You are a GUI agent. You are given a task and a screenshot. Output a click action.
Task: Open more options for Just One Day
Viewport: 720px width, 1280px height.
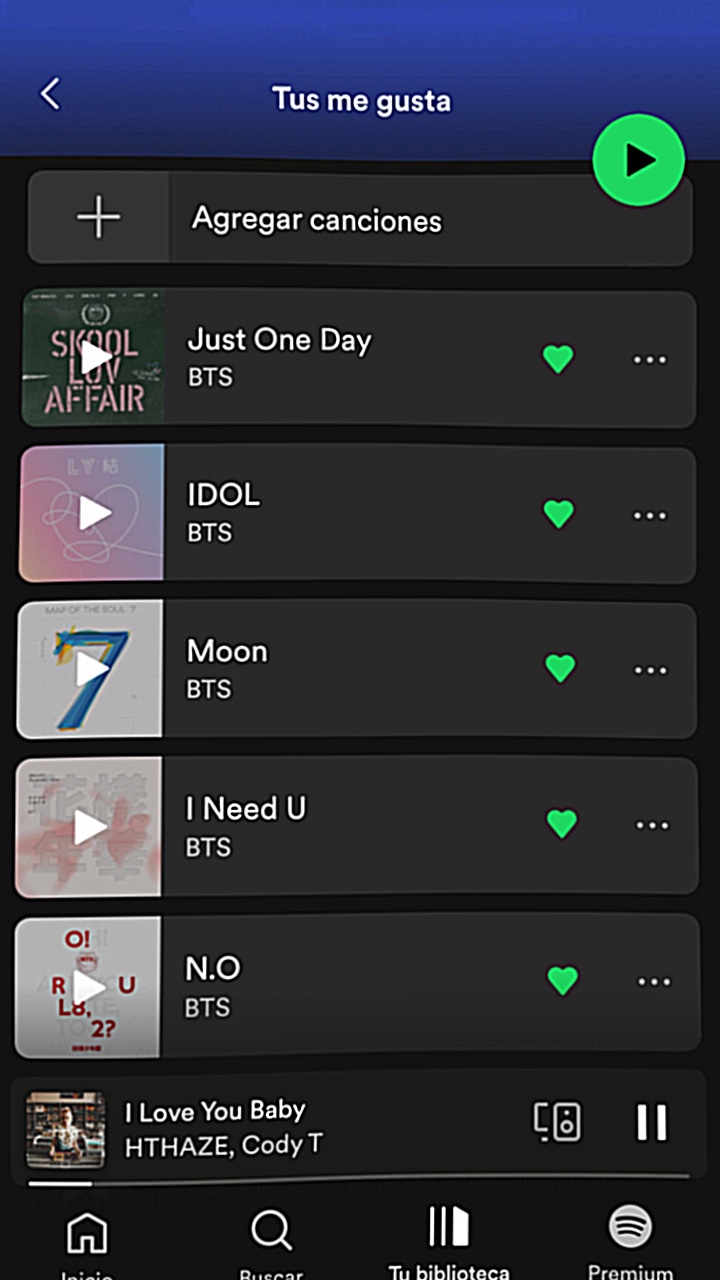(650, 360)
